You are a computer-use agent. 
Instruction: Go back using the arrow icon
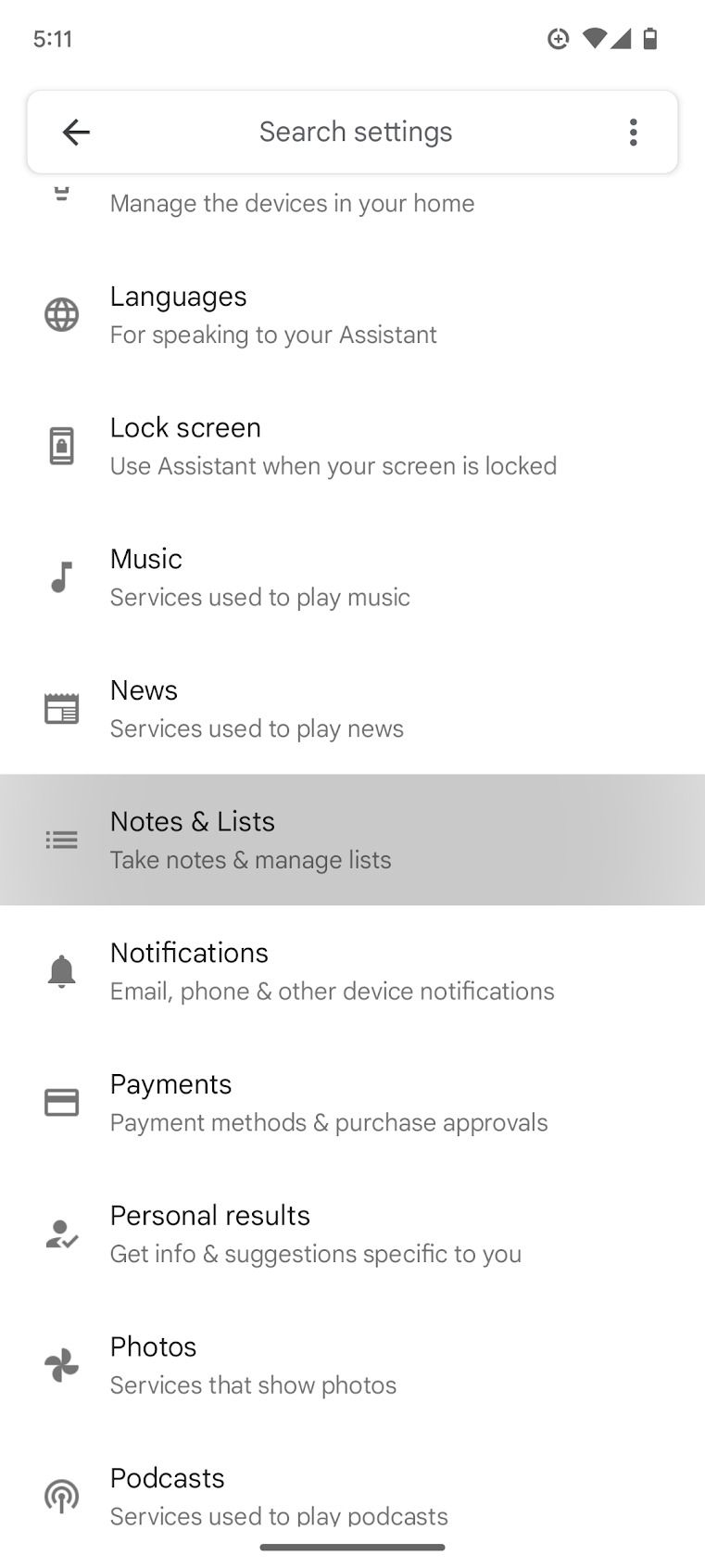[76, 133]
